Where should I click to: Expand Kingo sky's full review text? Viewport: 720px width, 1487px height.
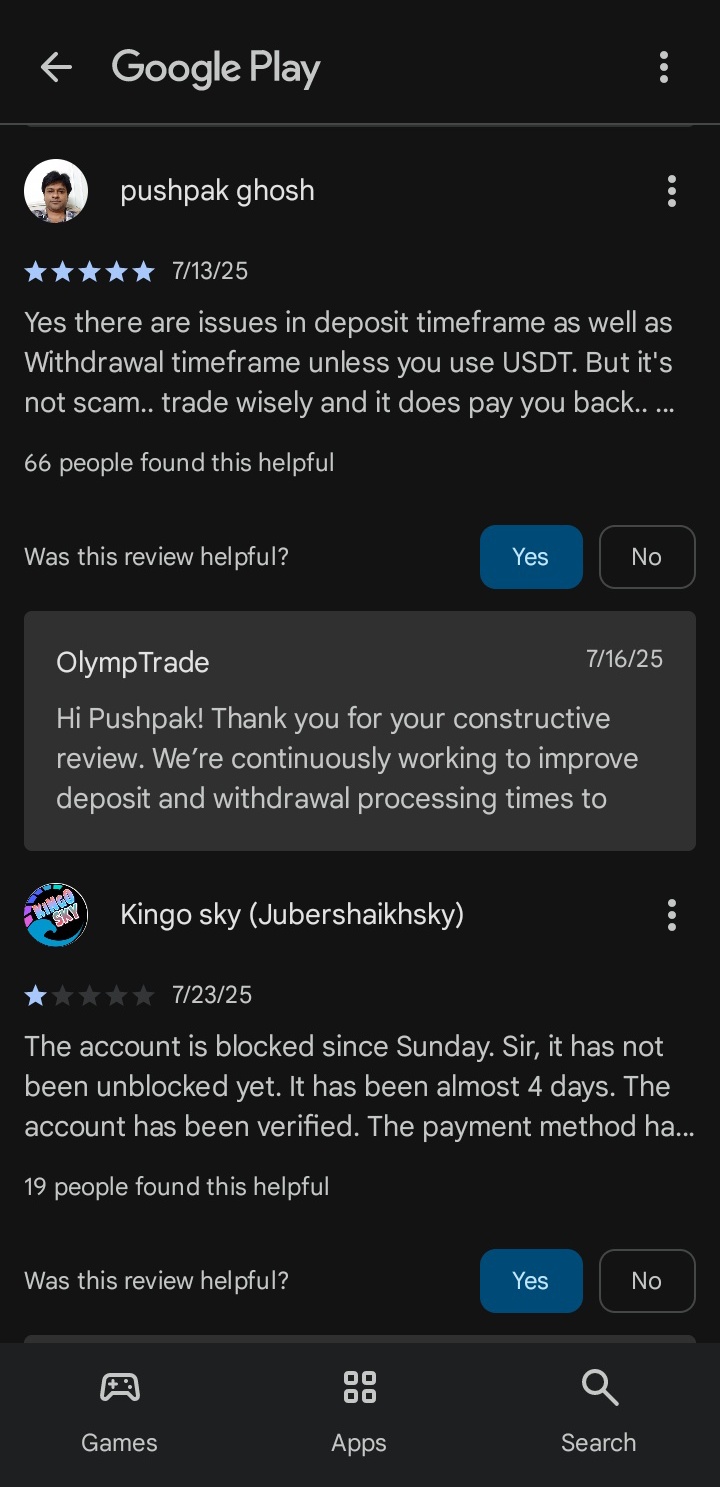point(359,1087)
